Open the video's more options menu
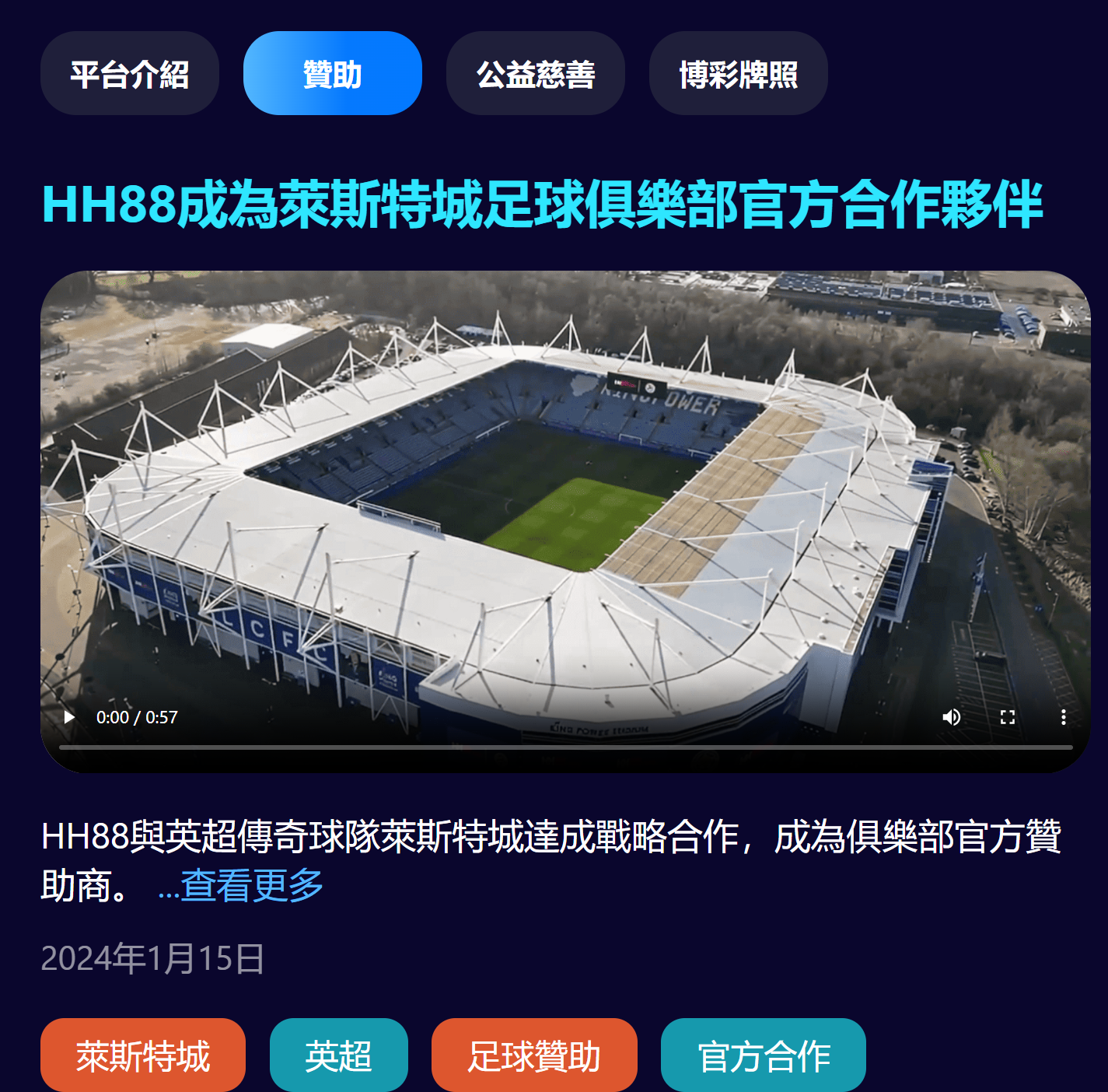This screenshot has height=1092, width=1108. point(1063,717)
